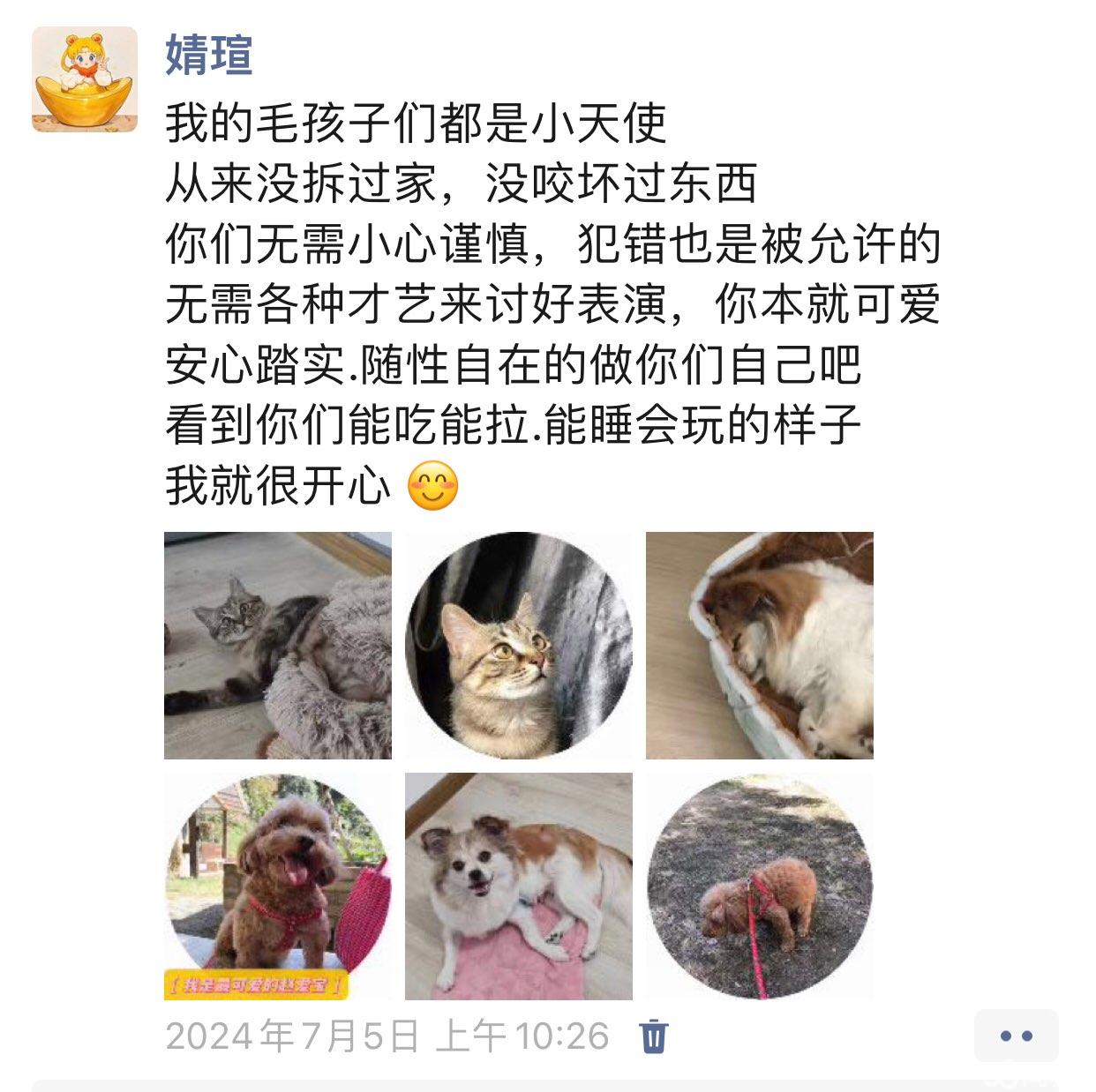The height and width of the screenshot is (1092, 1096).
Task: View the poodle on red leash photo
Action: click(x=760, y=886)
